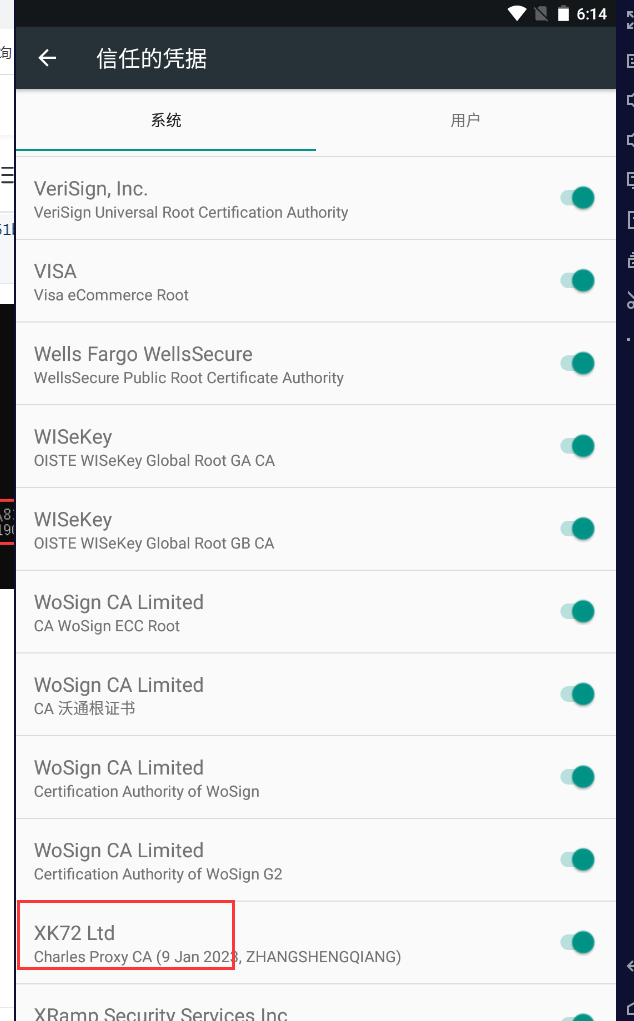Image resolution: width=634 pixels, height=1021 pixels.
Task: Open the CA 沃通根证书 certificate row
Action: [x=316, y=694]
